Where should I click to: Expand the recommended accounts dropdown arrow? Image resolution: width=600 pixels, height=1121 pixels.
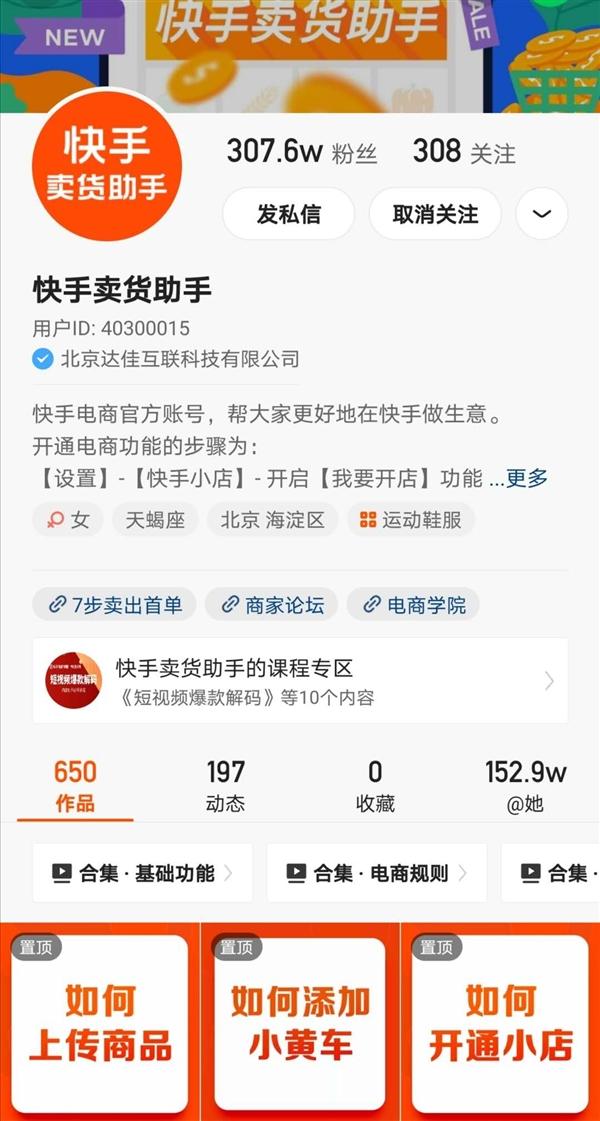click(541, 214)
